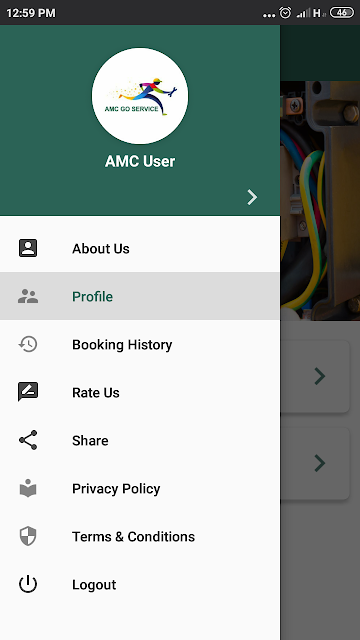360x640 pixels.
Task: Open the About Us page
Action: (140, 248)
